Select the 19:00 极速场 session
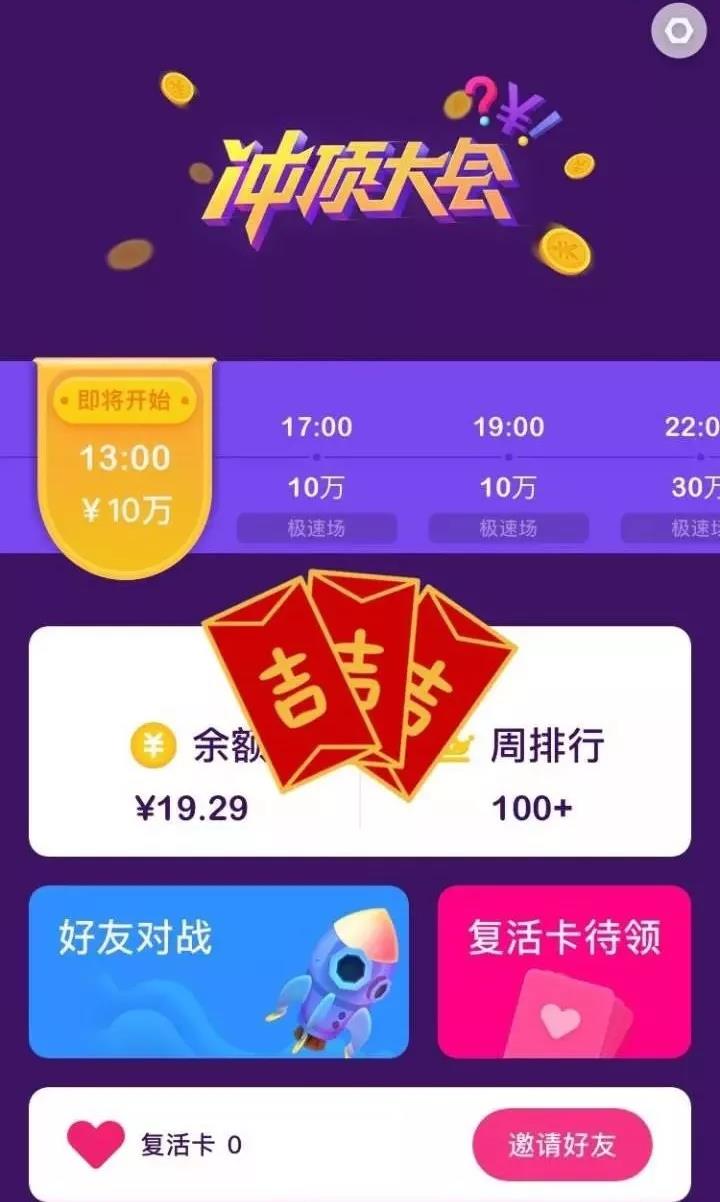The width and height of the screenshot is (720, 1202). click(x=508, y=476)
